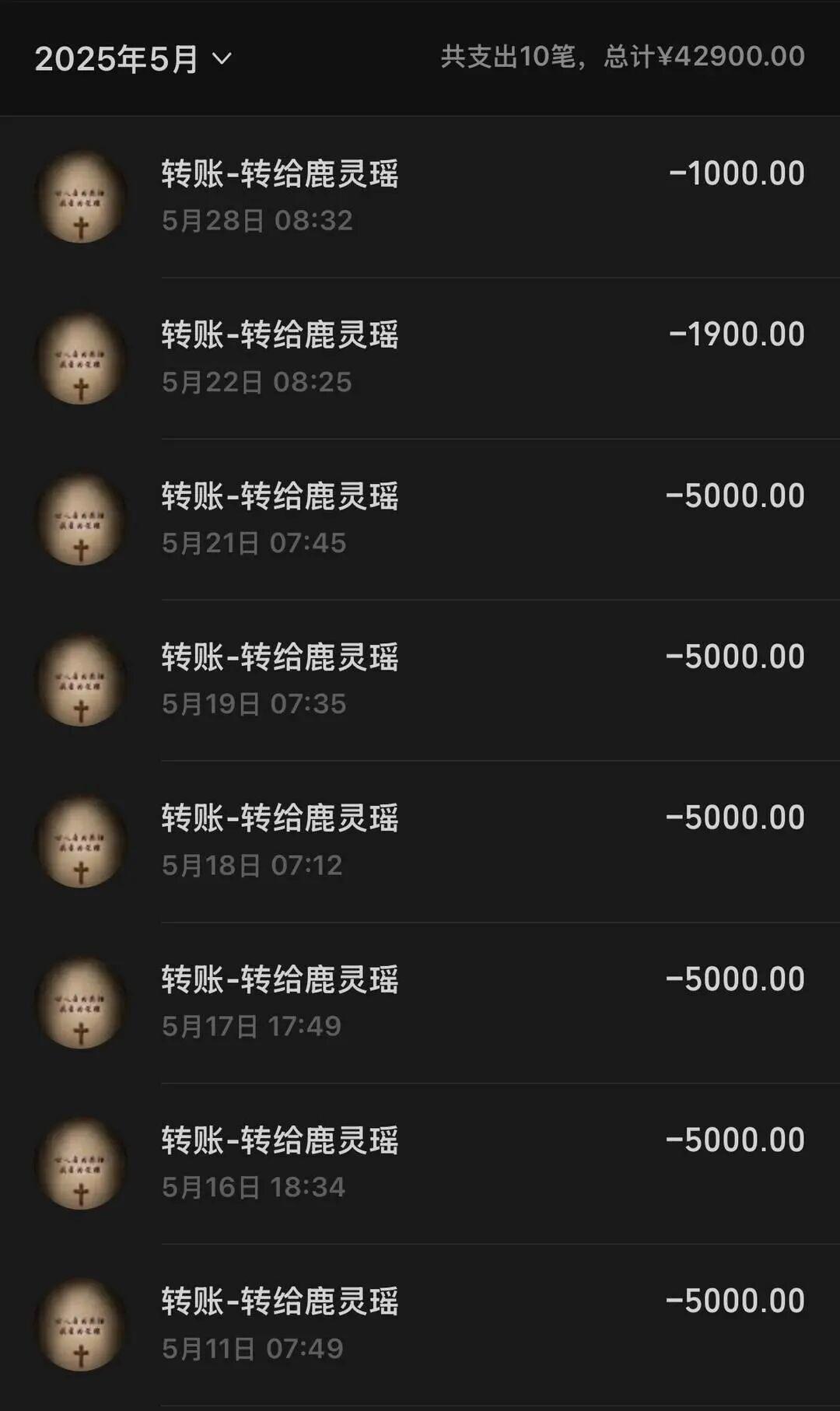Expand the 2025年5月 month picker
Screen dimensions: 840x1411
[x=134, y=59]
